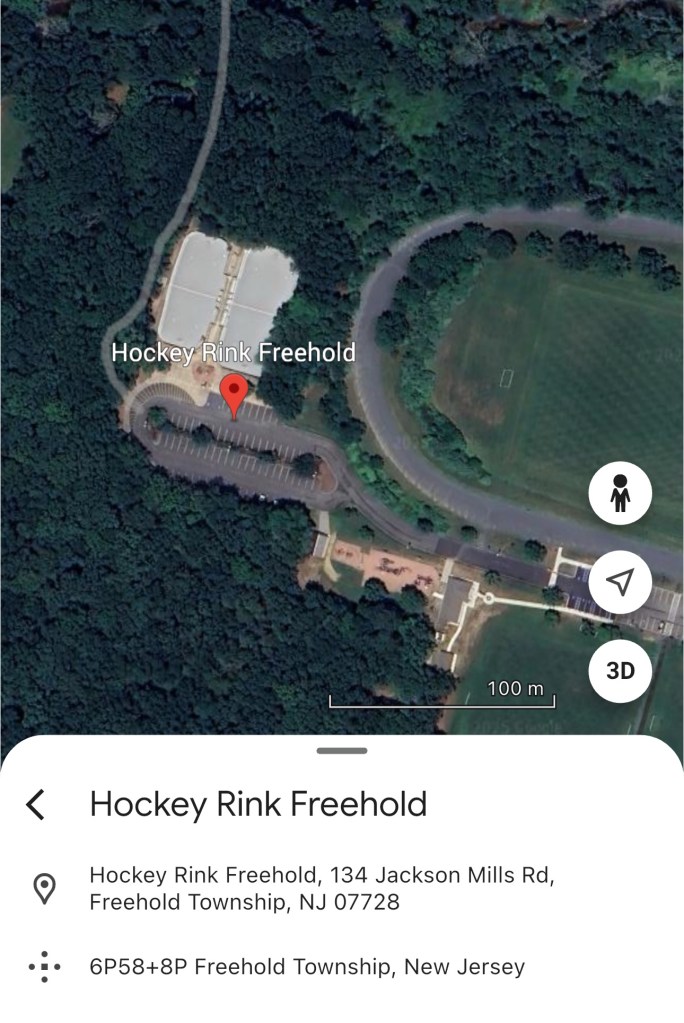Switch the map to 3D view

[620, 670]
